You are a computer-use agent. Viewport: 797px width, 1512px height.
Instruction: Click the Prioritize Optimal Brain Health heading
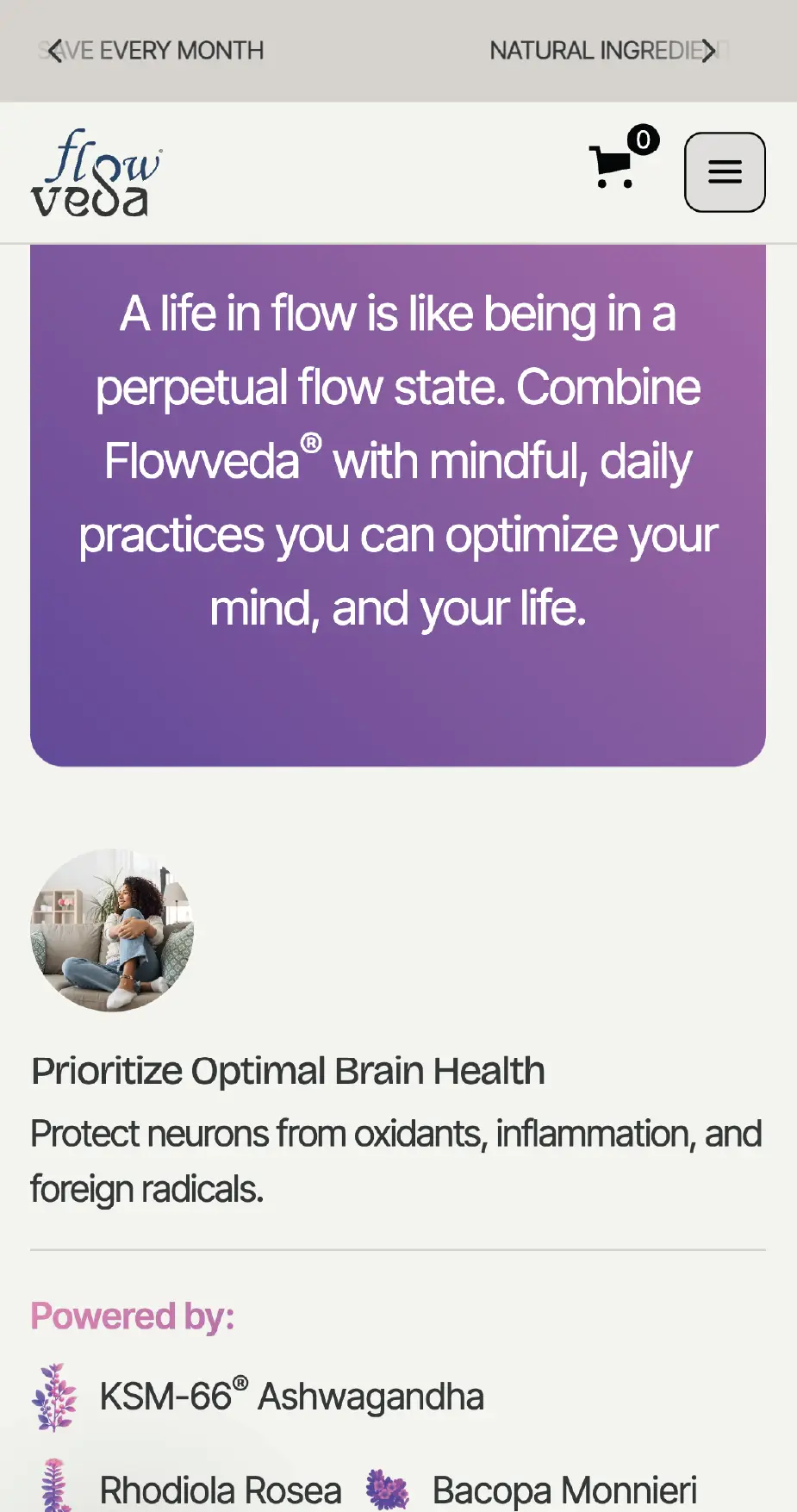287,1070
